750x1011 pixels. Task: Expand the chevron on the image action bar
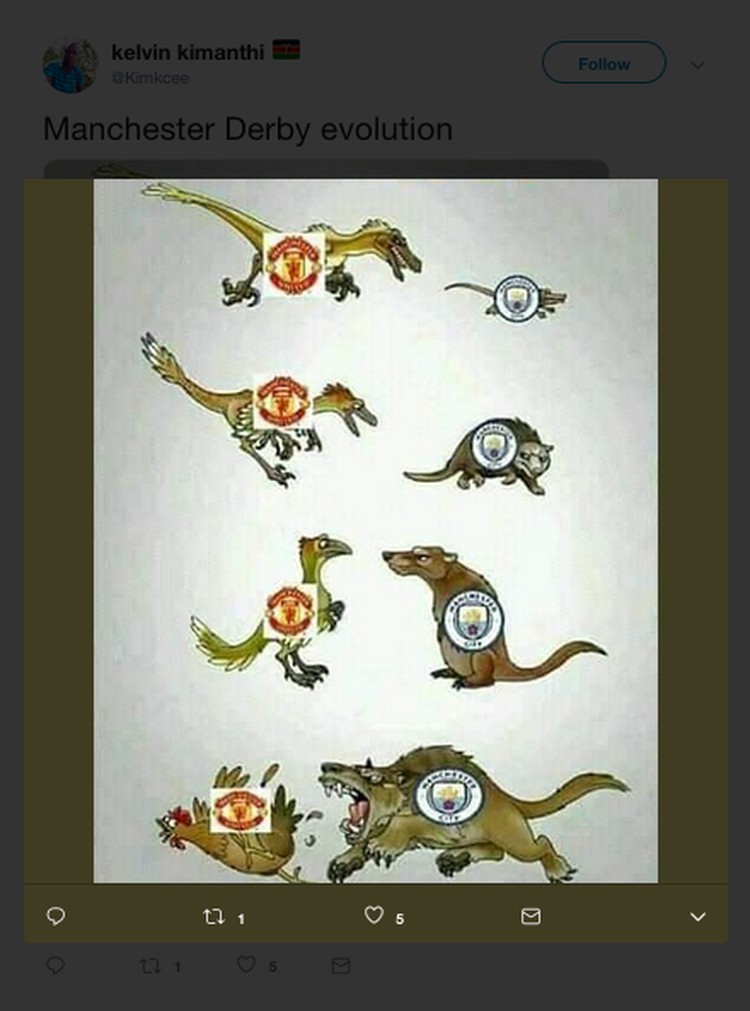pos(698,917)
